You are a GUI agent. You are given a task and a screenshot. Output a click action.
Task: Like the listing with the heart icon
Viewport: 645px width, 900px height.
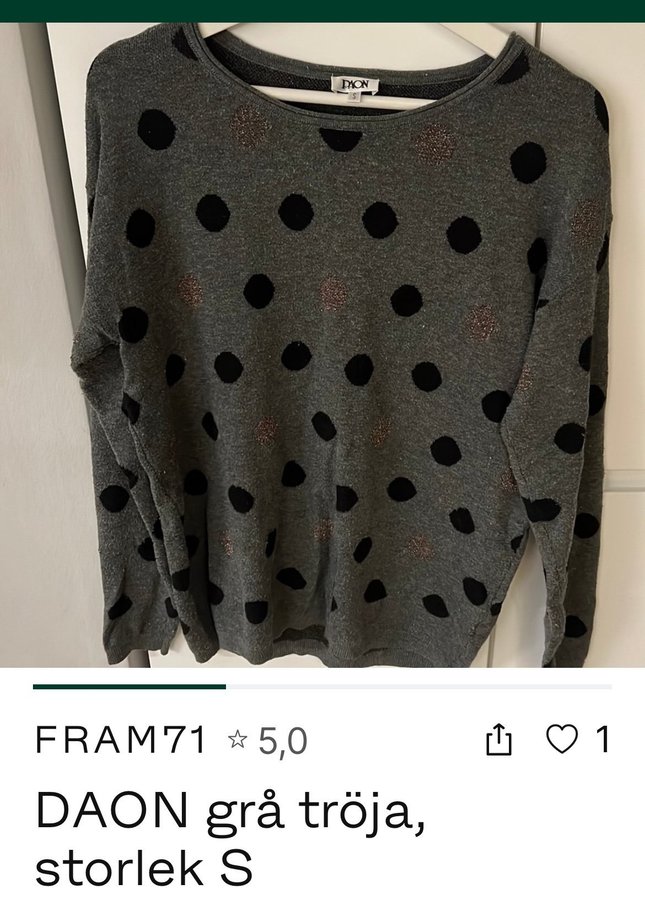tap(562, 739)
